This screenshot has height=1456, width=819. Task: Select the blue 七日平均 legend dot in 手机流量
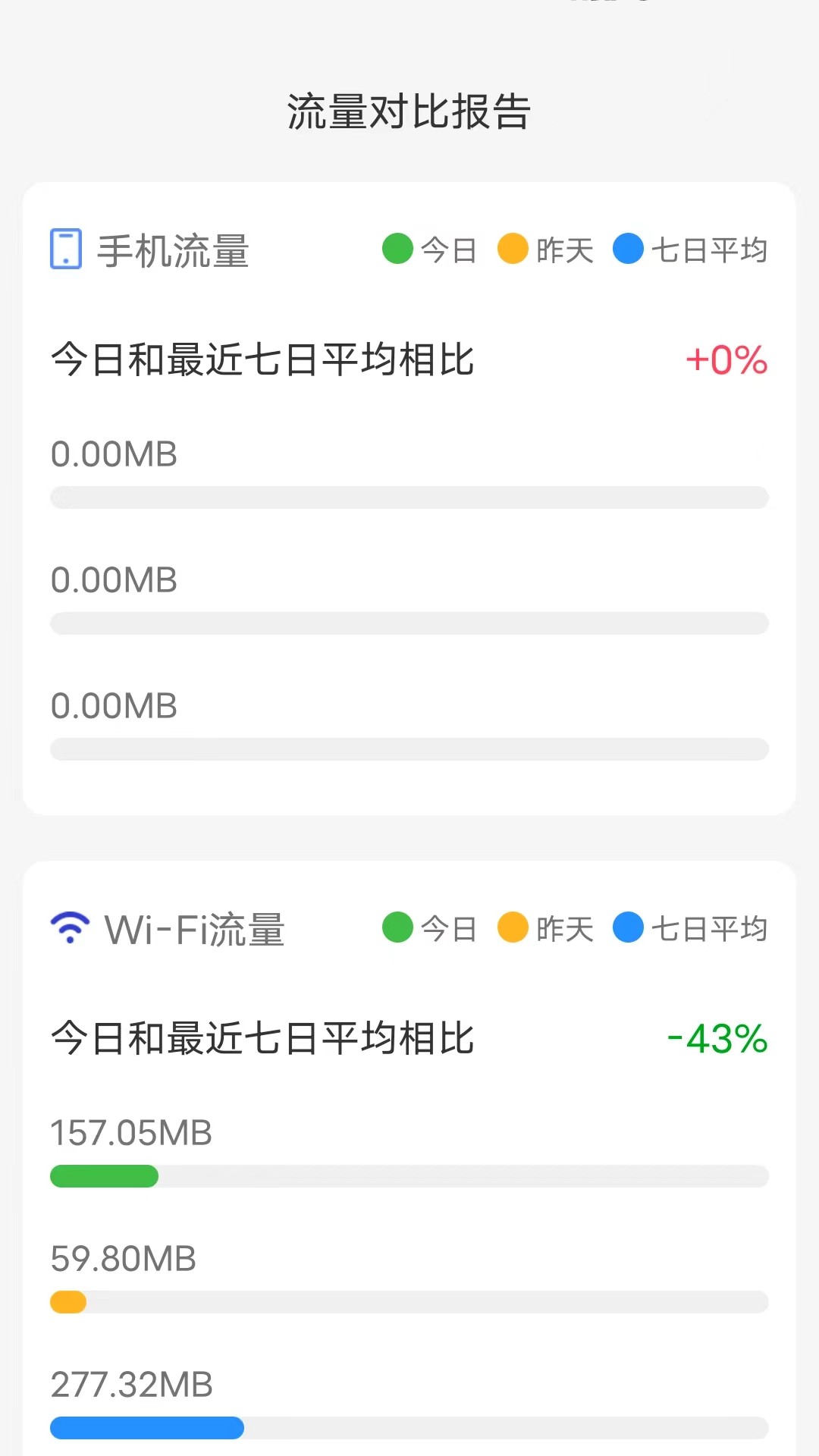628,249
